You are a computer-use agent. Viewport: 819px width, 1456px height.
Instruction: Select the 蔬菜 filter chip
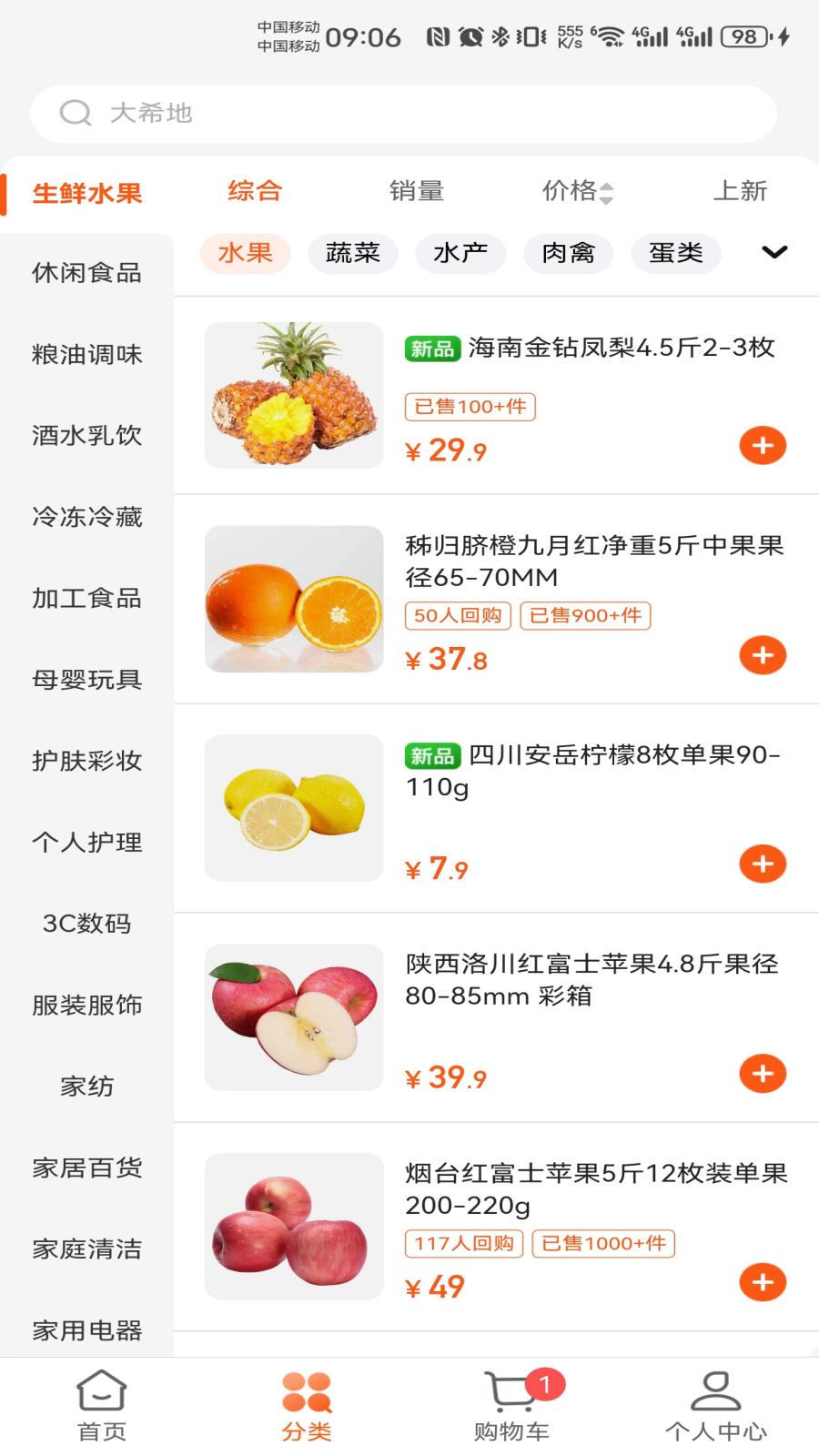[x=353, y=253]
